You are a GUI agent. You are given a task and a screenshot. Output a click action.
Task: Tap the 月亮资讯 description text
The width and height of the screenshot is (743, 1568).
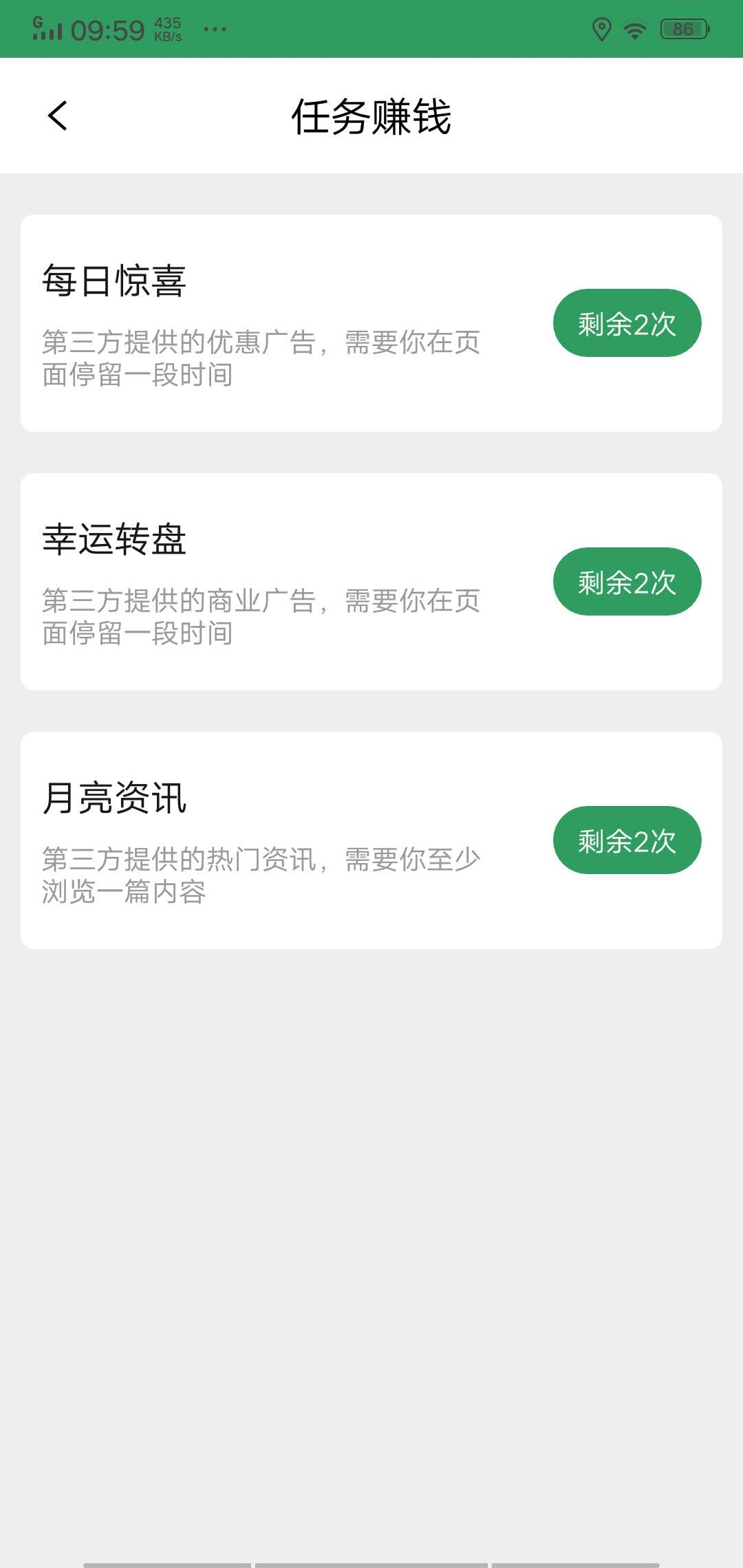(x=261, y=873)
